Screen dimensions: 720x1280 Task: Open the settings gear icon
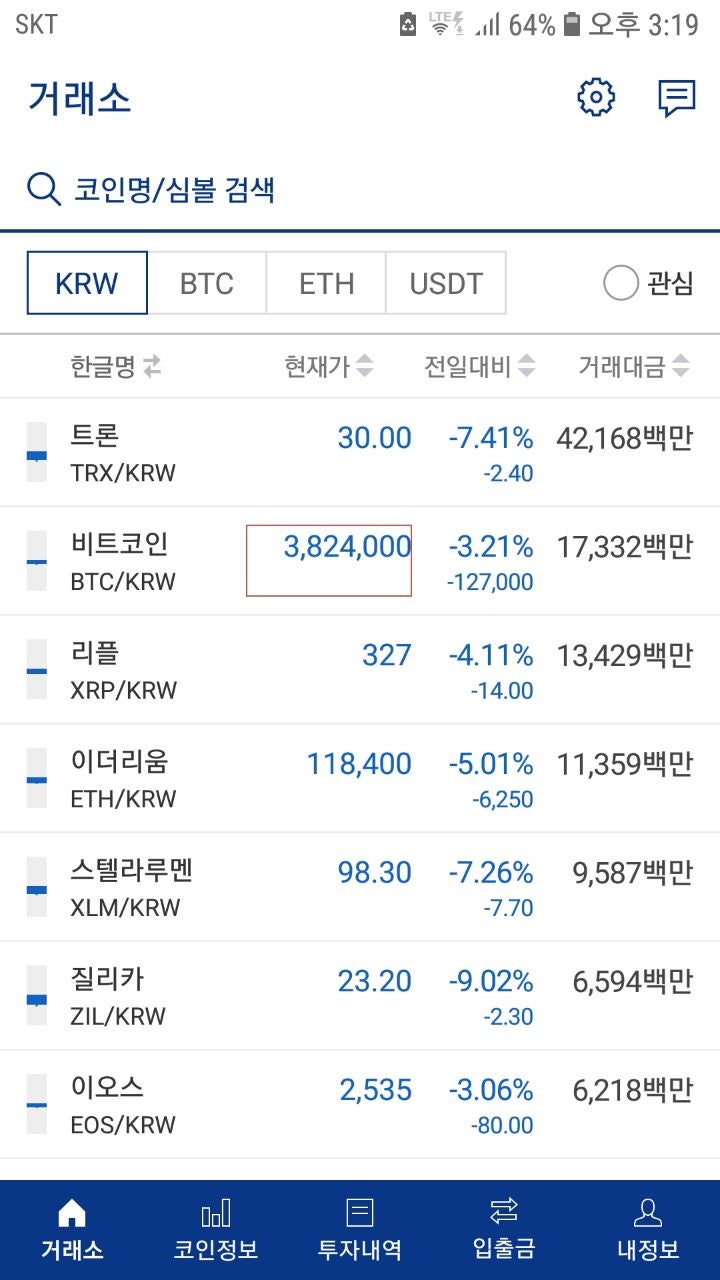click(595, 97)
